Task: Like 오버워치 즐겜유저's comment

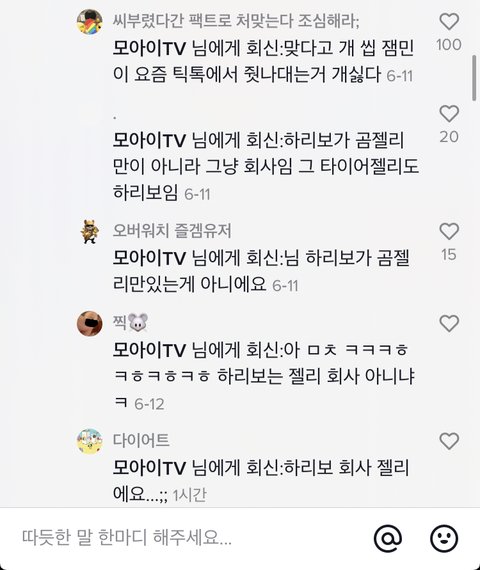Action: [x=449, y=231]
